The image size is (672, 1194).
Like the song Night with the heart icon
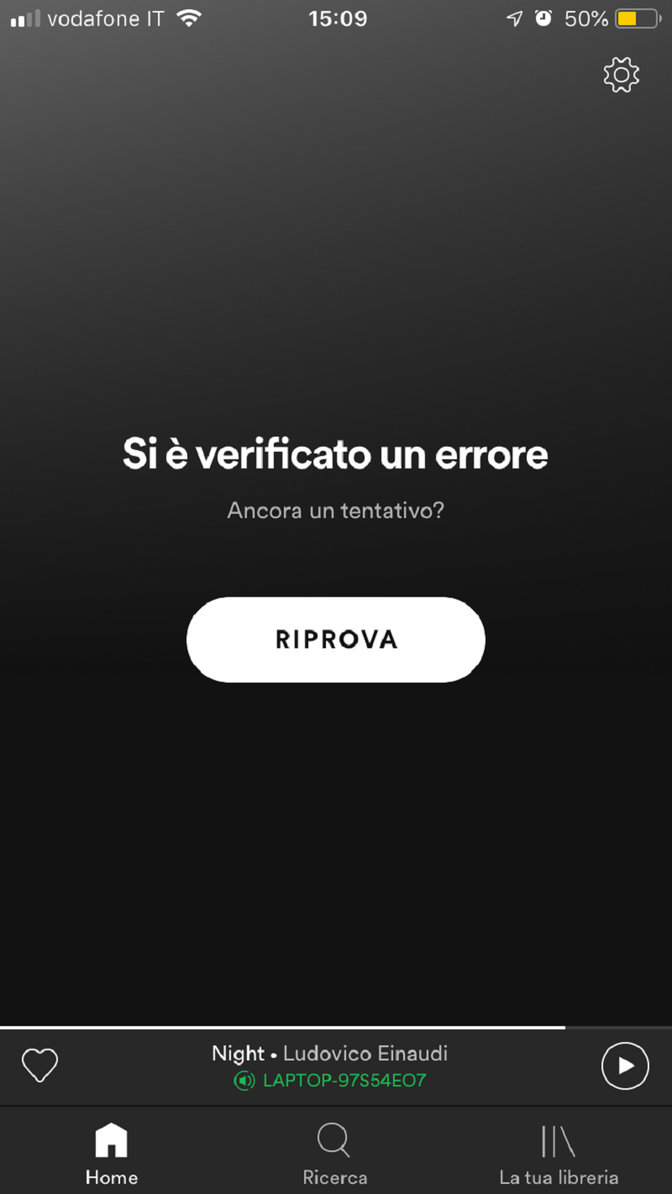40,1065
